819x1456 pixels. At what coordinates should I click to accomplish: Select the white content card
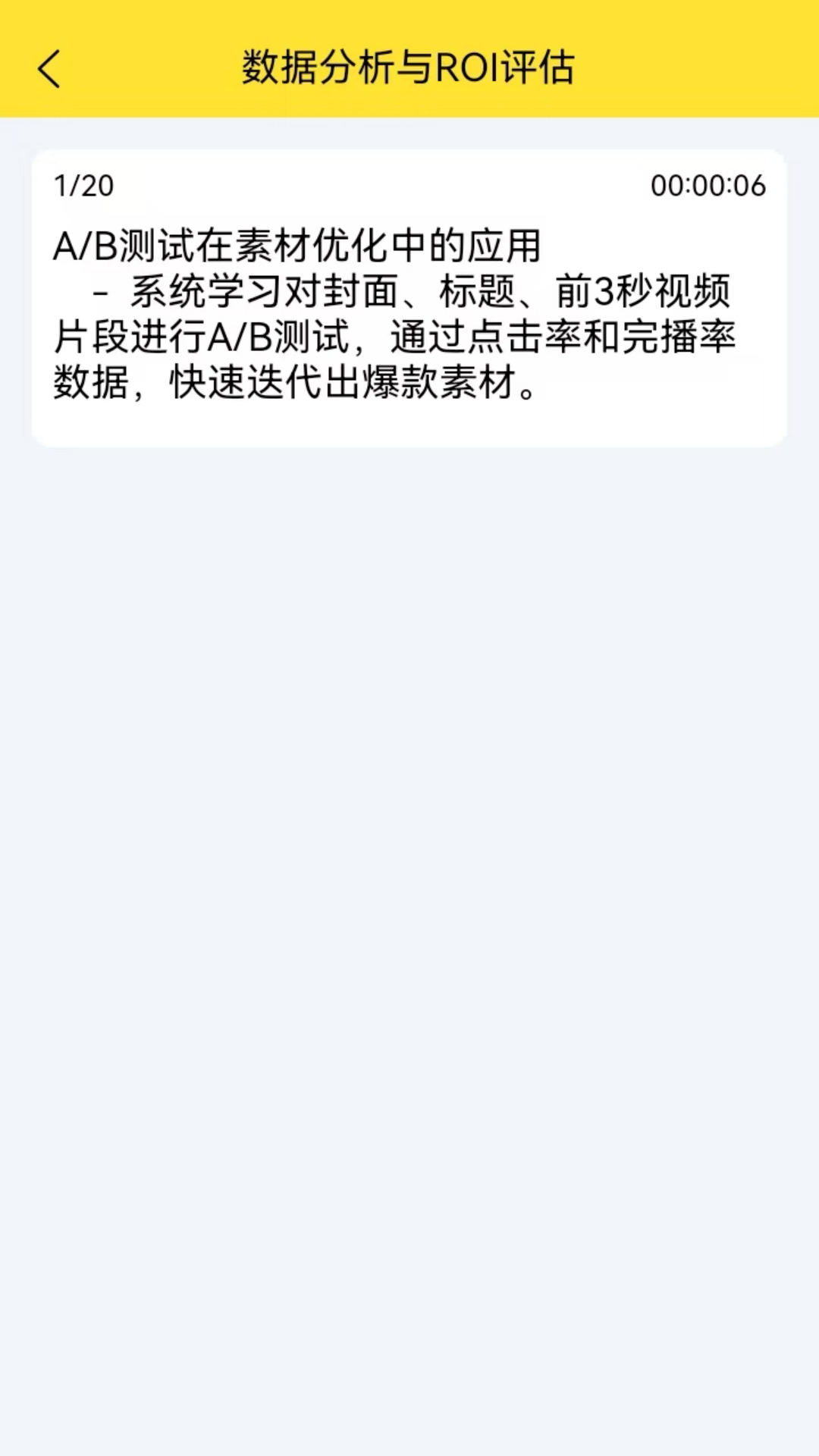pos(409,296)
